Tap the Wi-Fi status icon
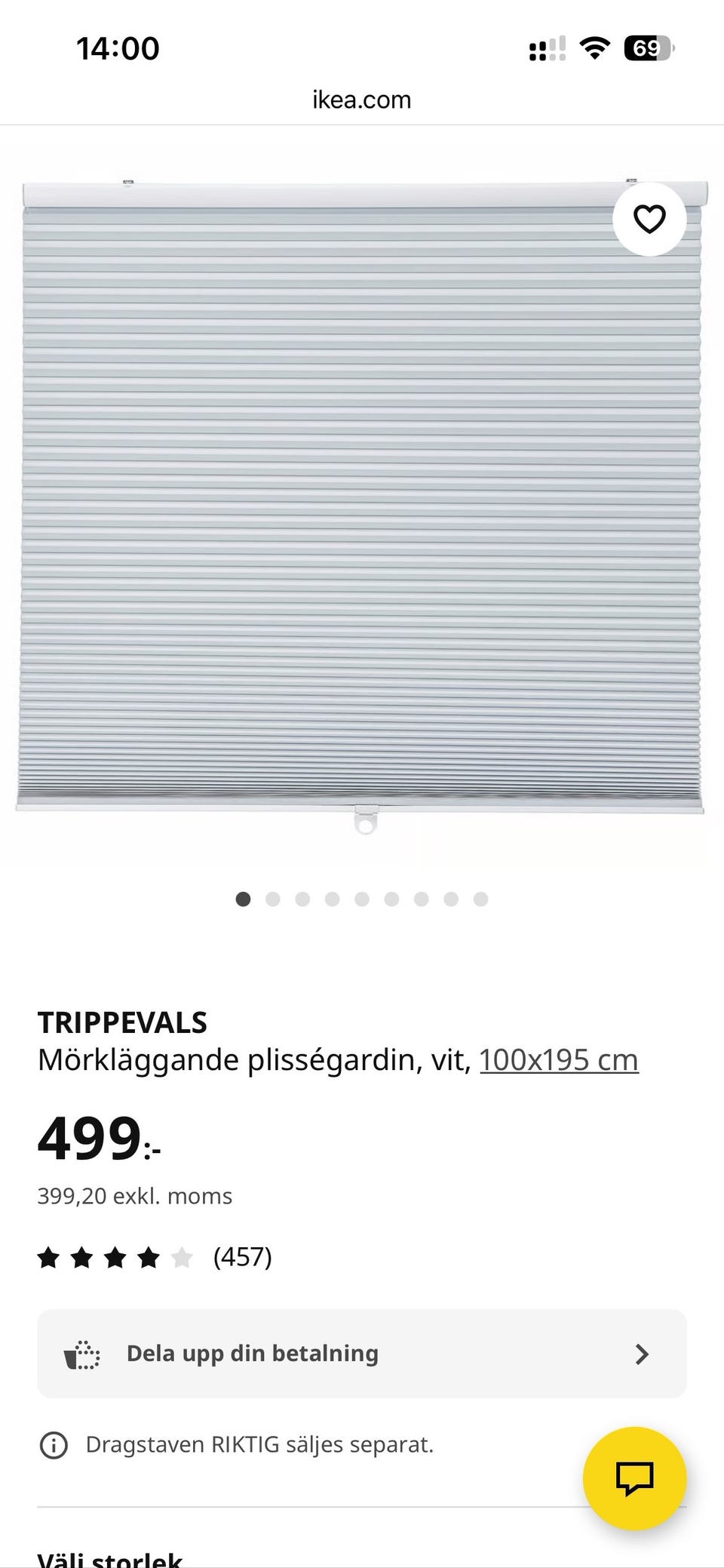The image size is (724, 1568). pos(594,47)
